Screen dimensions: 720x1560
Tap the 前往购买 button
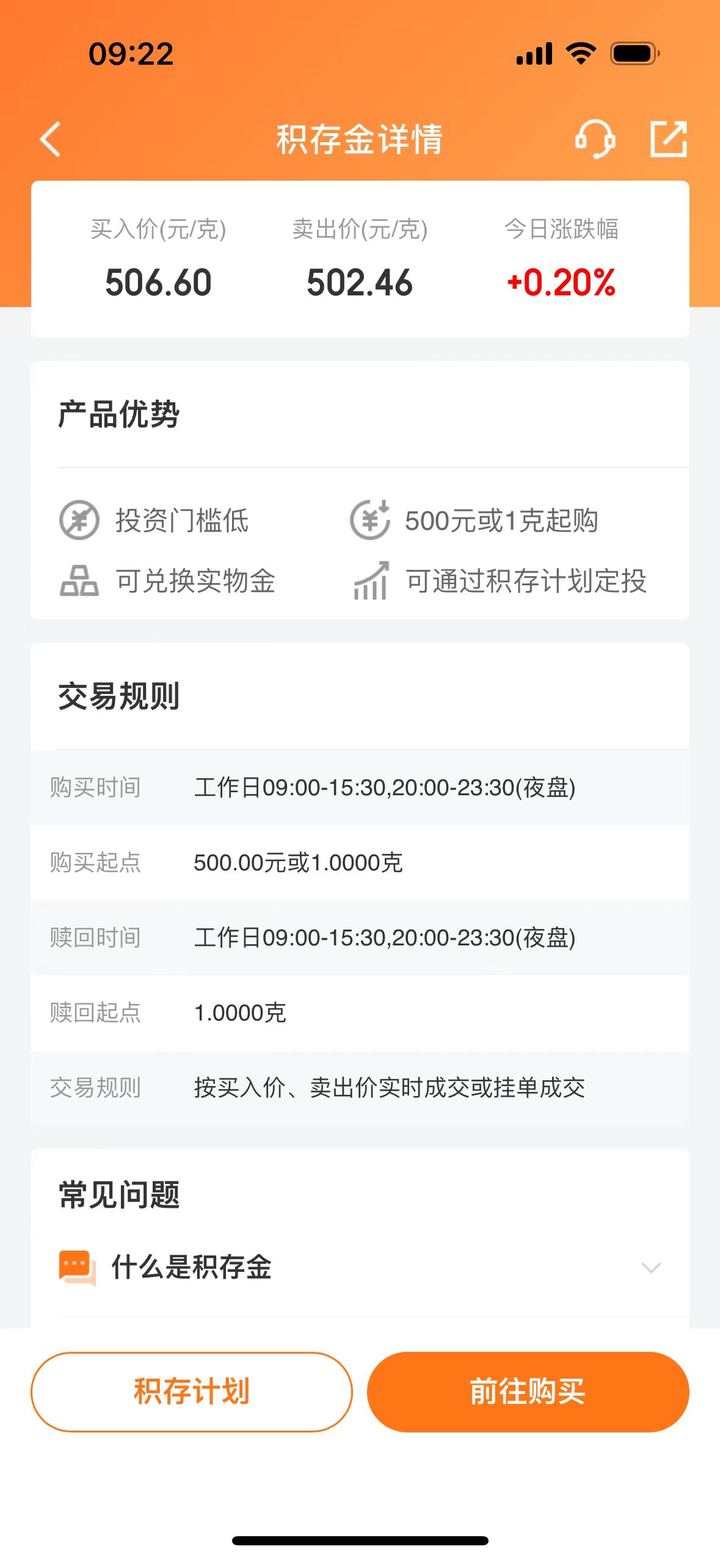tap(528, 1392)
